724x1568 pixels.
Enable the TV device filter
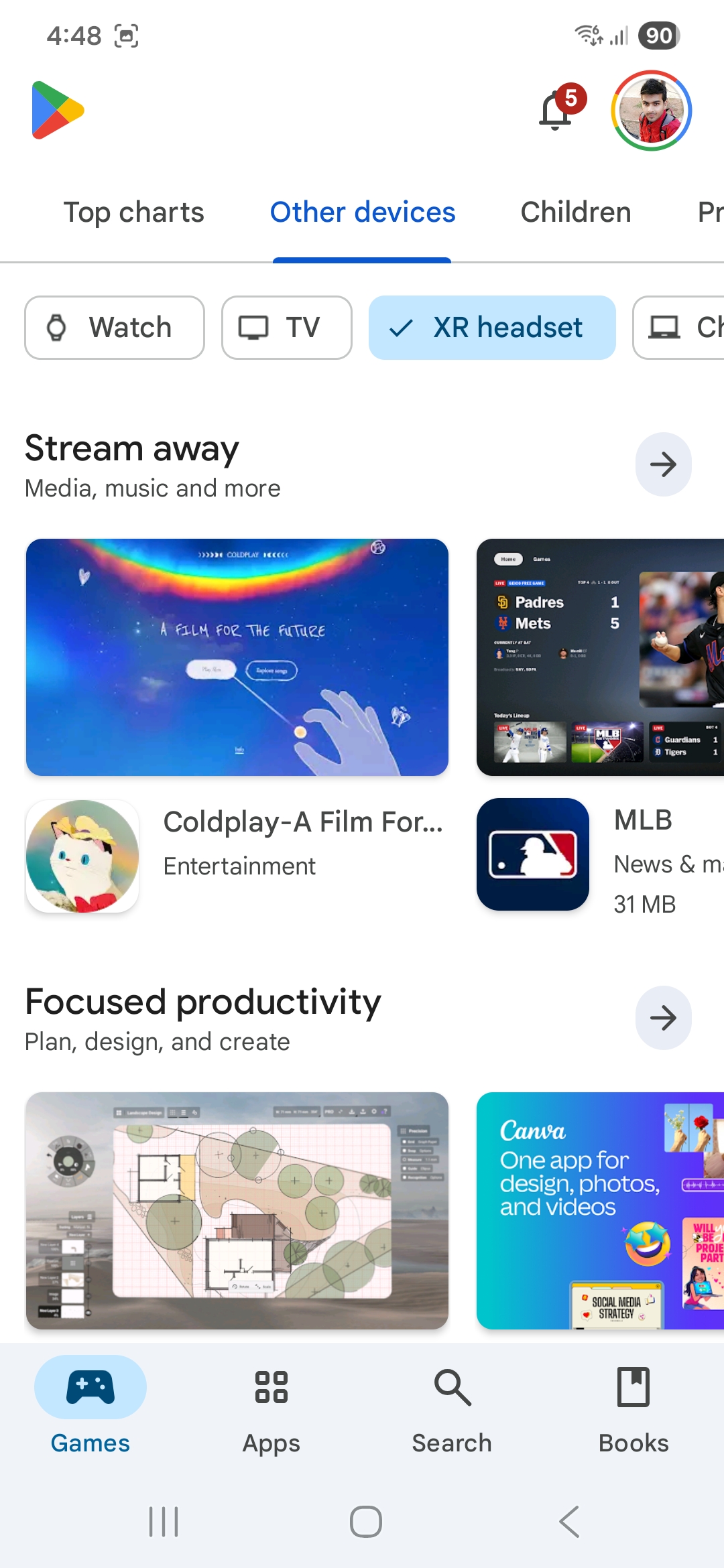pyautogui.click(x=286, y=328)
